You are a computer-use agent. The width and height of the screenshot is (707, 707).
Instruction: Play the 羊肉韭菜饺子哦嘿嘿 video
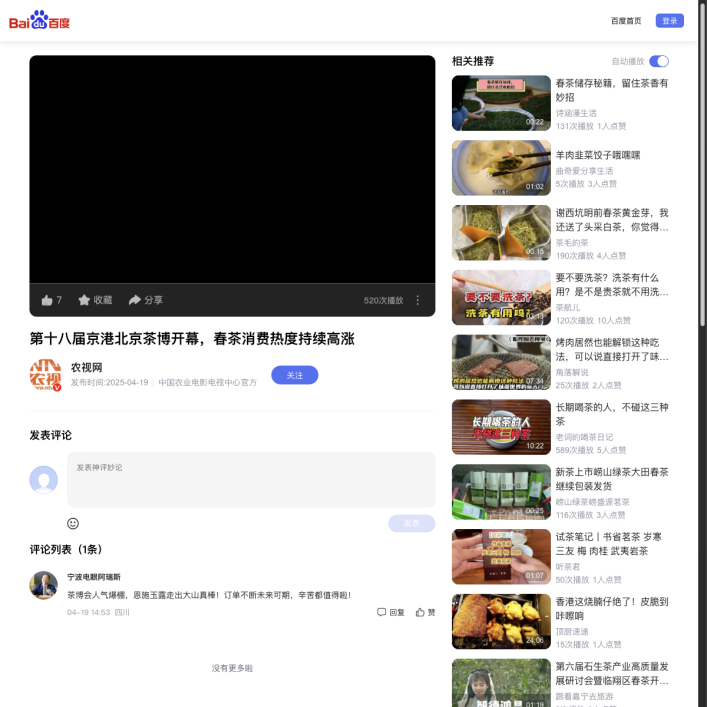(598, 155)
